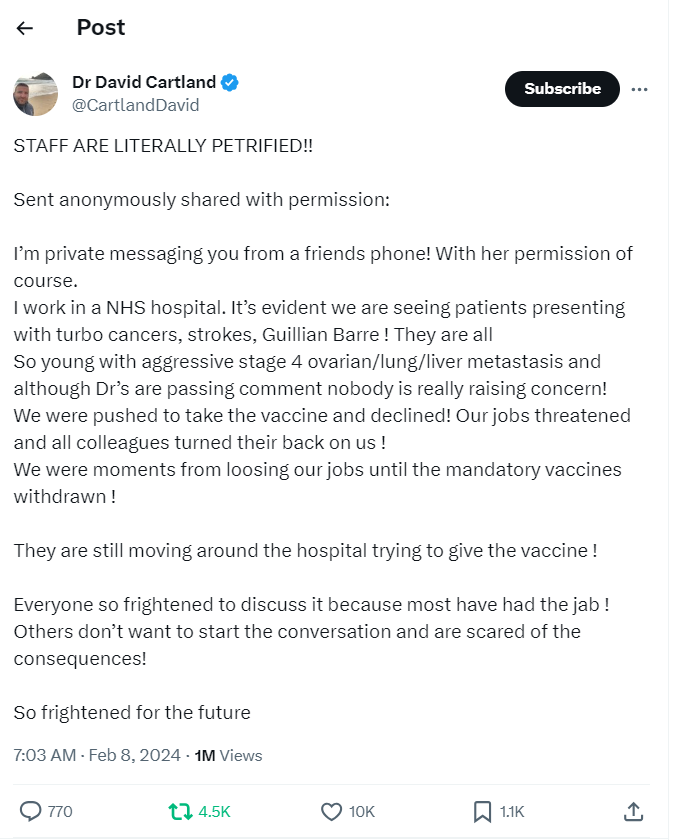Open the @CartlandDavid handle link

(x=135, y=105)
